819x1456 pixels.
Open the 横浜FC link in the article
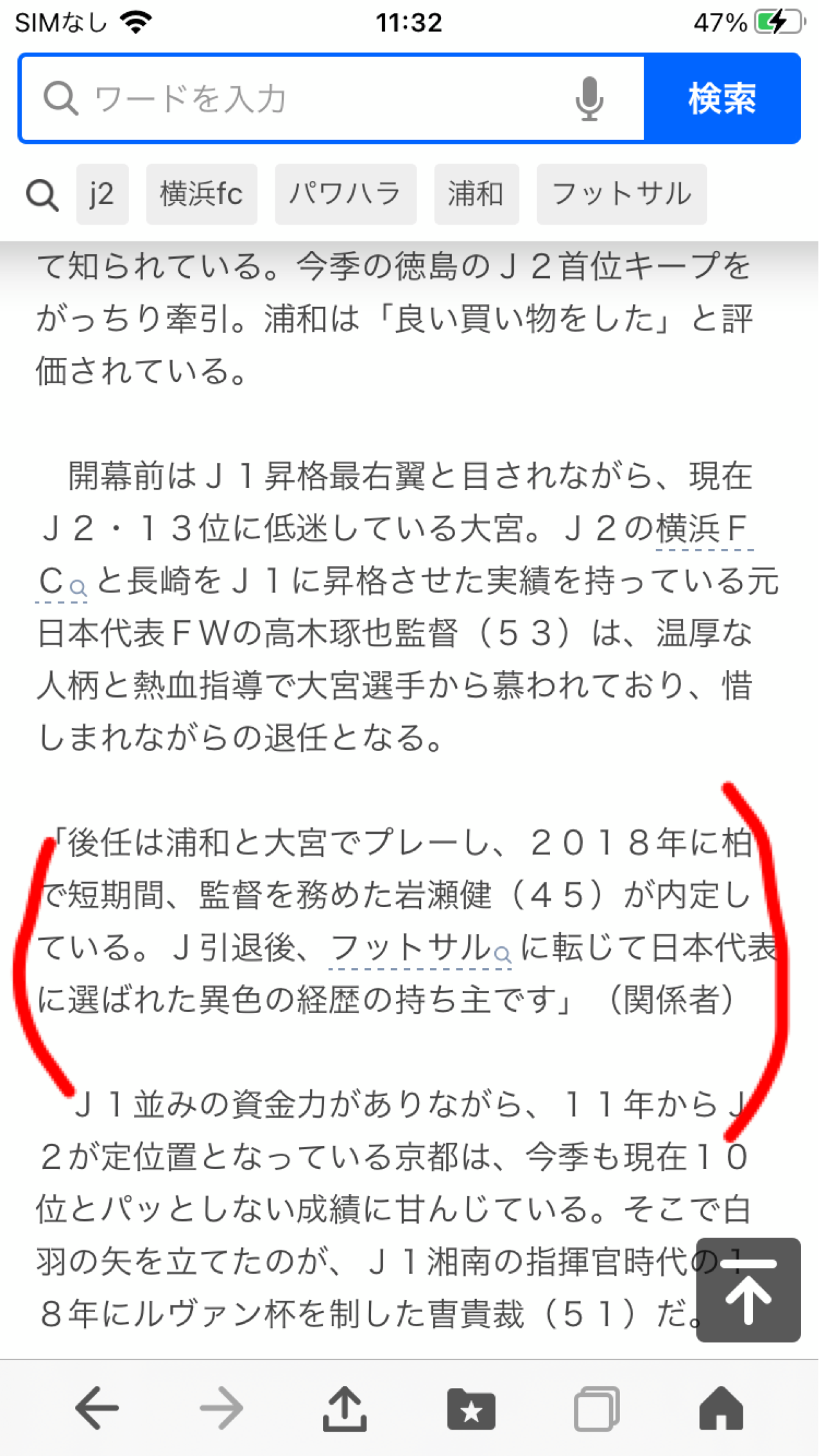coord(703,530)
